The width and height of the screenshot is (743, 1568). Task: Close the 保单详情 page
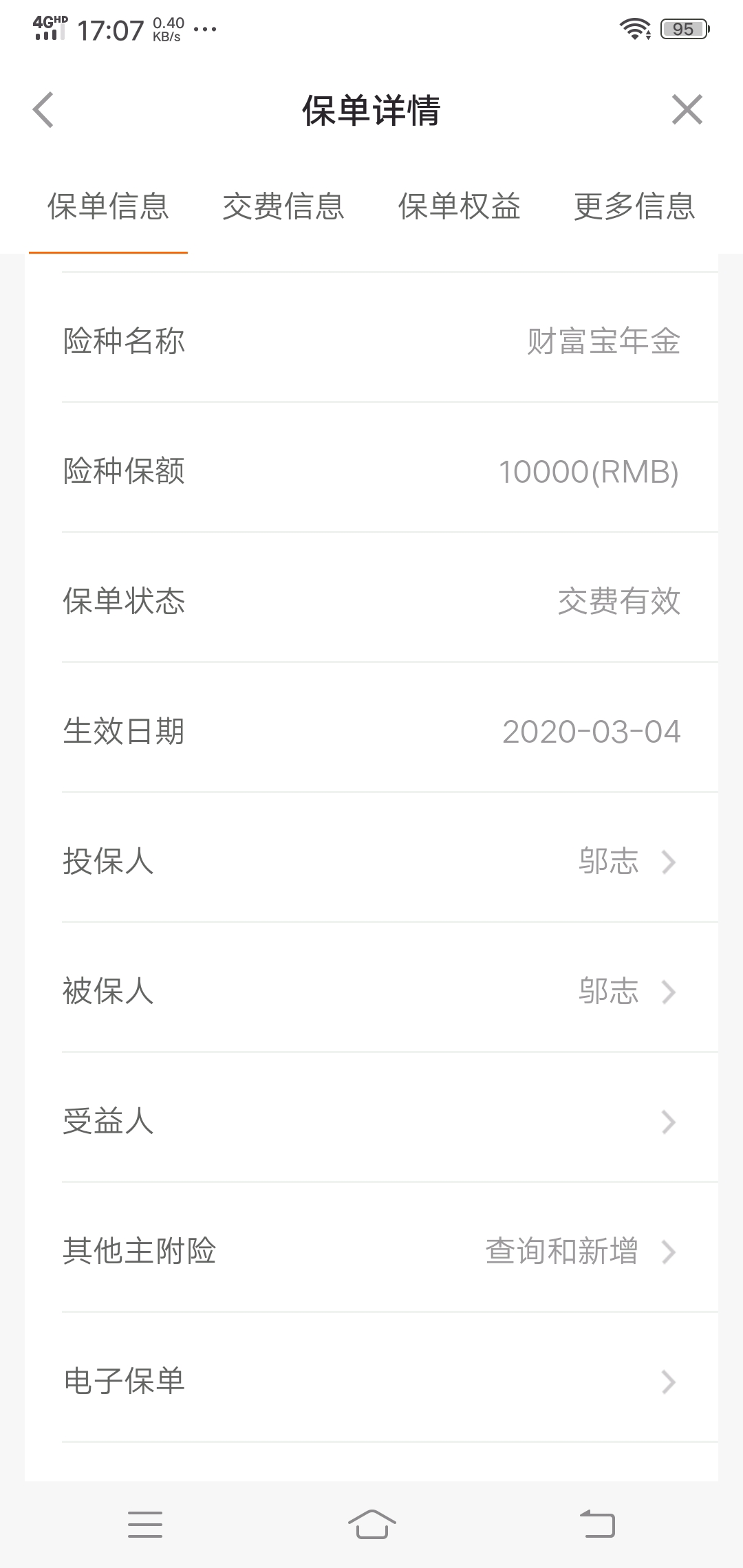point(687,110)
